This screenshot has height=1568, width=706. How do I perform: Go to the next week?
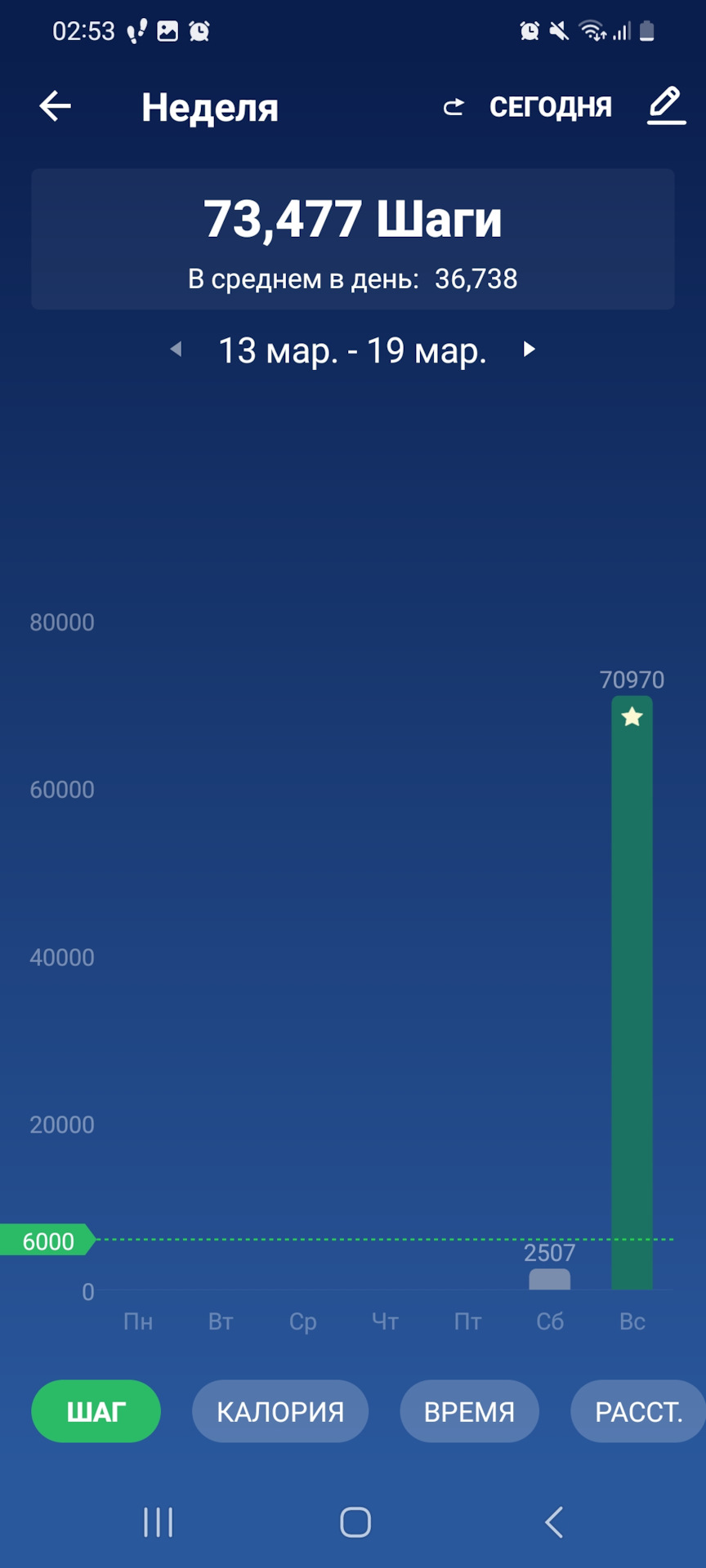tap(529, 350)
